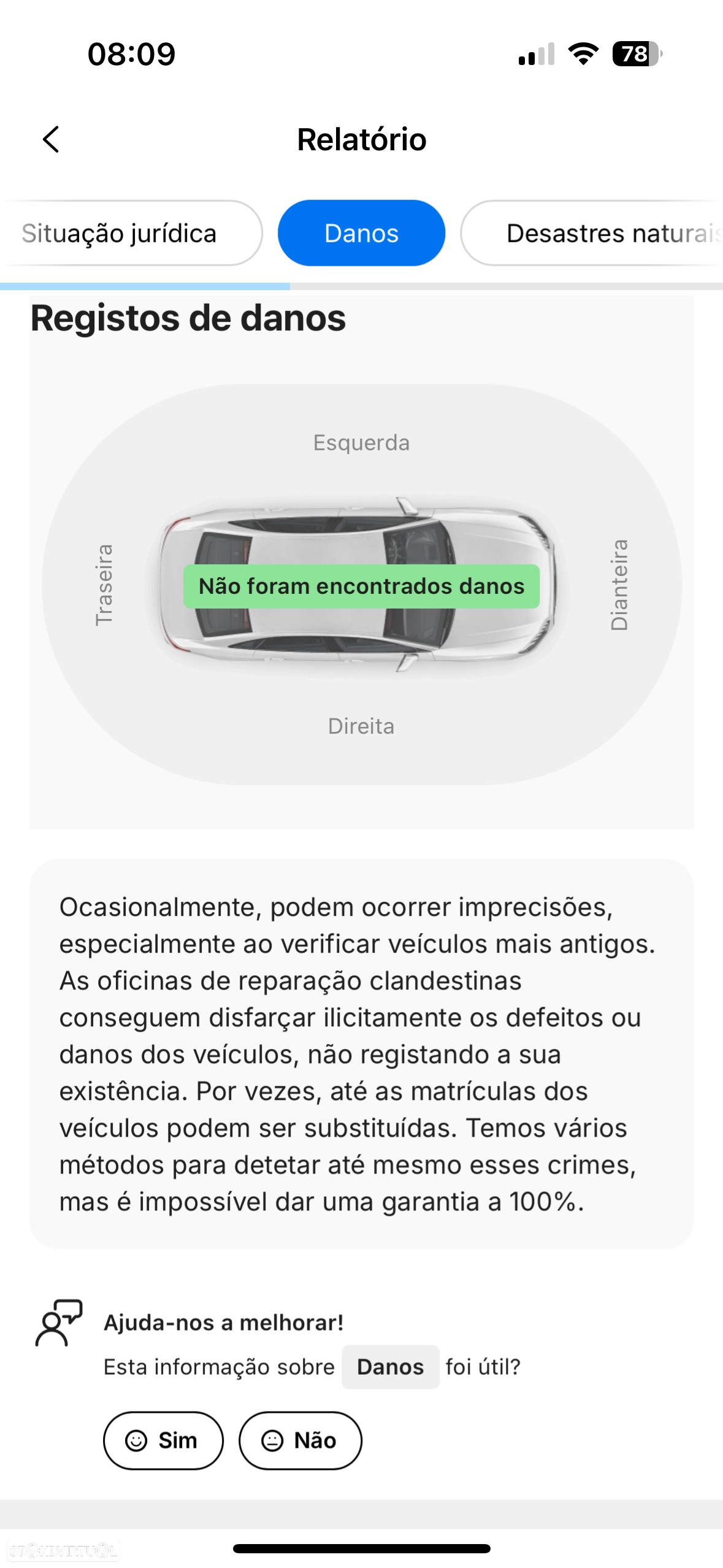Answer Não to the feedback question
This screenshot has height=1568, width=723.
pyautogui.click(x=300, y=1440)
